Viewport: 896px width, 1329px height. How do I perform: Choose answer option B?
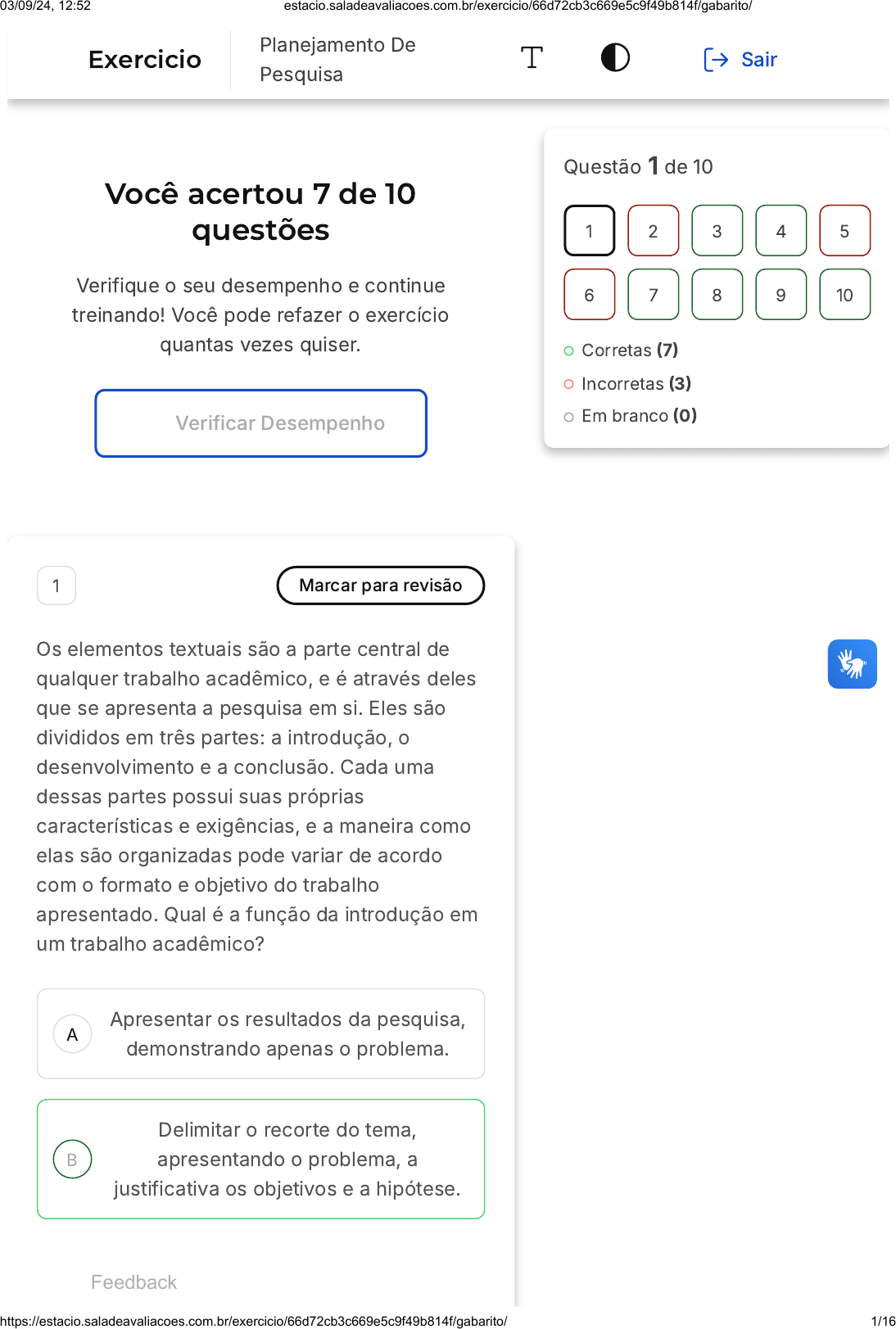pos(261,1159)
